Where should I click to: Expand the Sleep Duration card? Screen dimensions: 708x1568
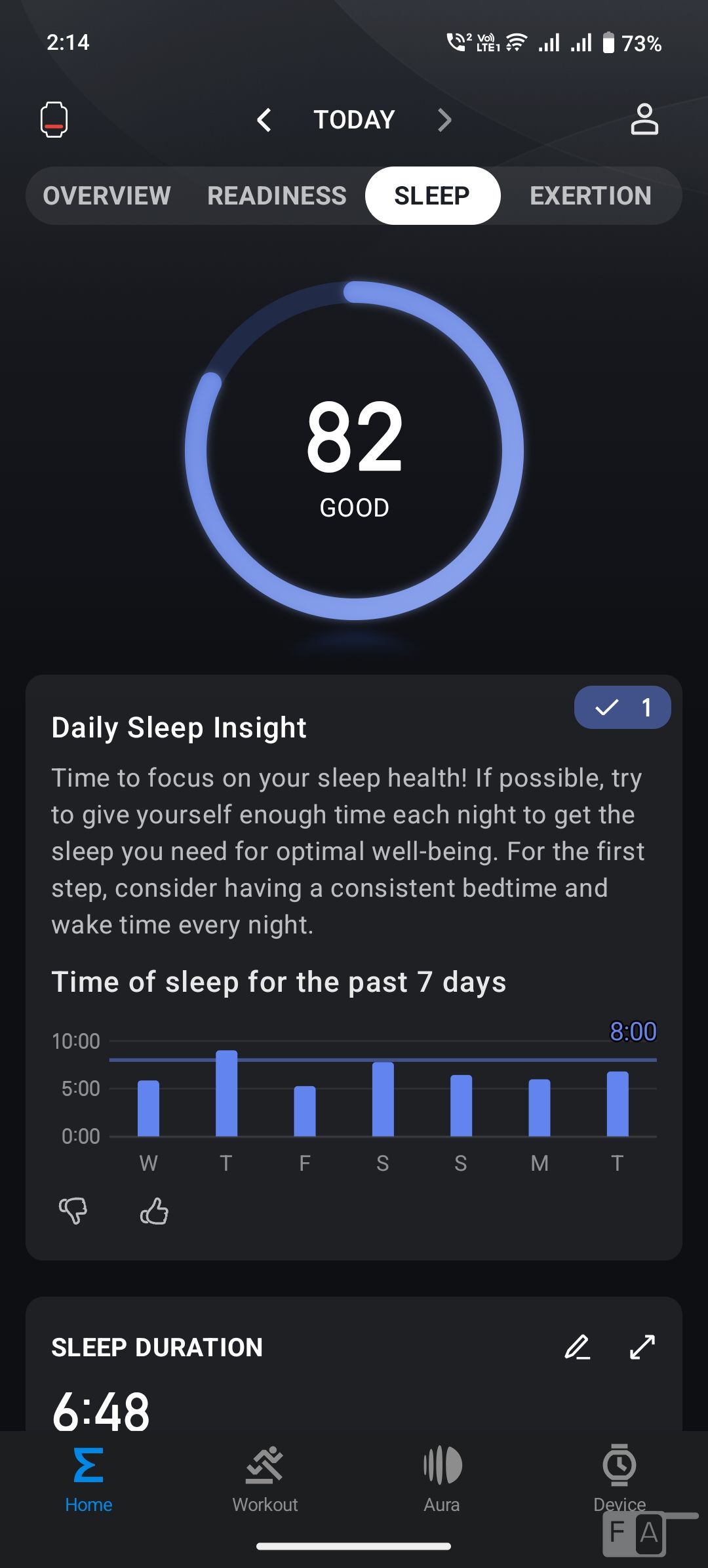(642, 1347)
